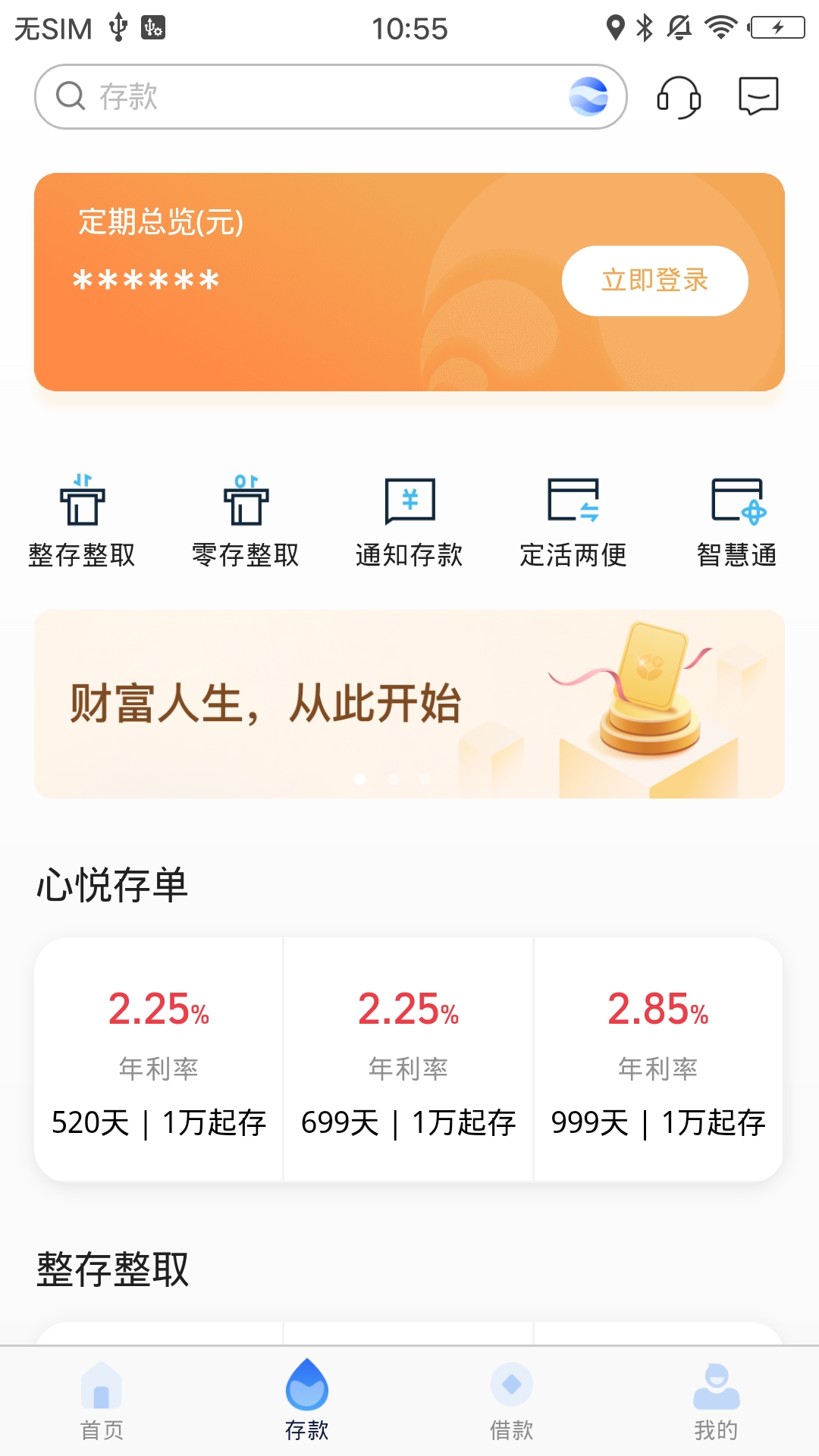View the 999天 2.85% deposit product

pyautogui.click(x=658, y=1059)
